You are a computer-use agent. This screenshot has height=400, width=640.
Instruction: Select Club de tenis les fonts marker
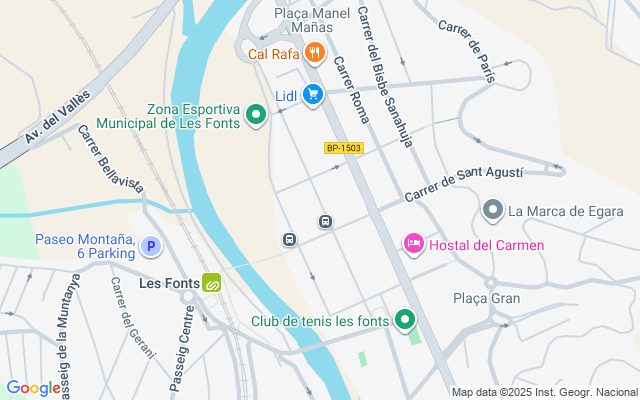[404, 320]
